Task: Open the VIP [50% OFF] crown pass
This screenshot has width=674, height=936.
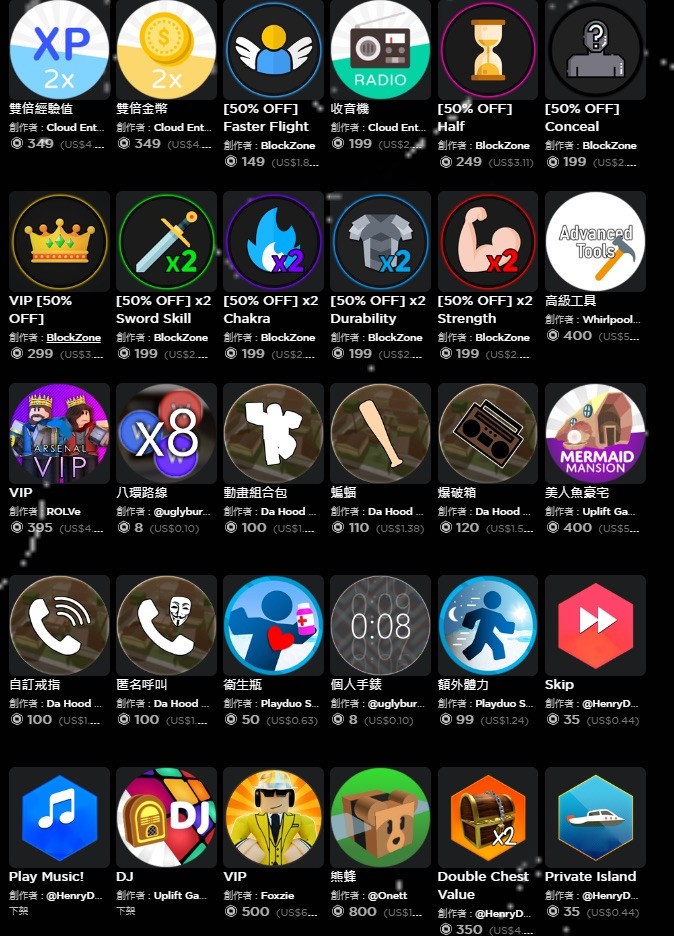Action: (x=59, y=241)
